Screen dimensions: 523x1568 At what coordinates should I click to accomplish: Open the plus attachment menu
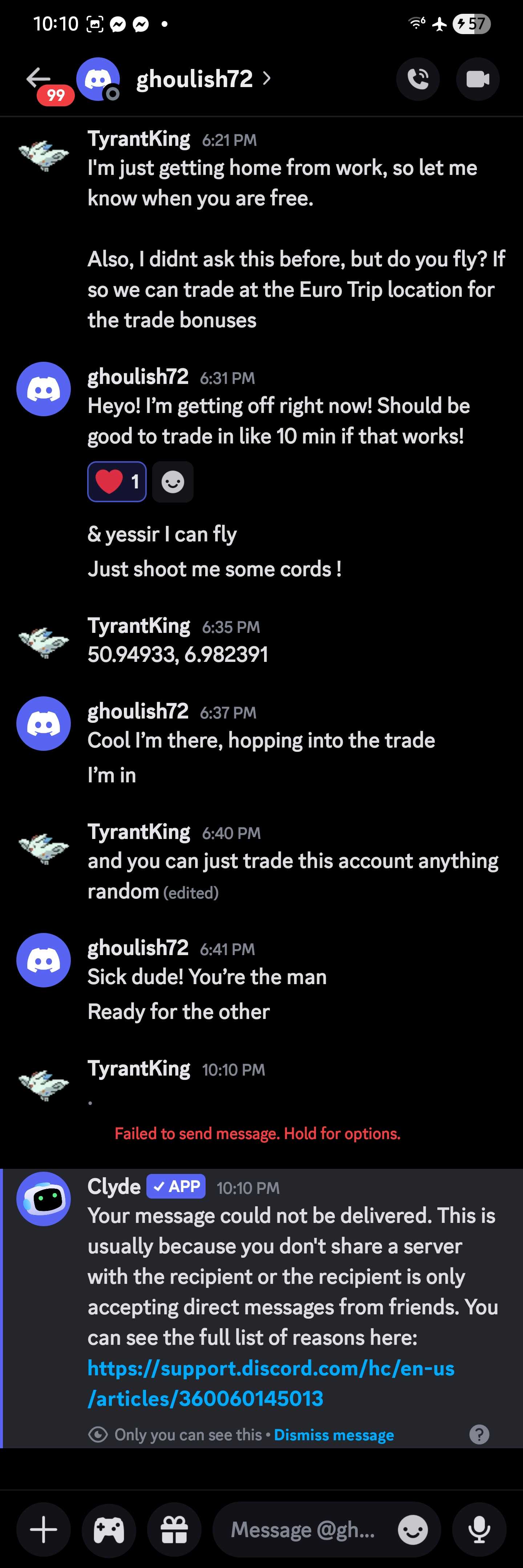tap(44, 1530)
